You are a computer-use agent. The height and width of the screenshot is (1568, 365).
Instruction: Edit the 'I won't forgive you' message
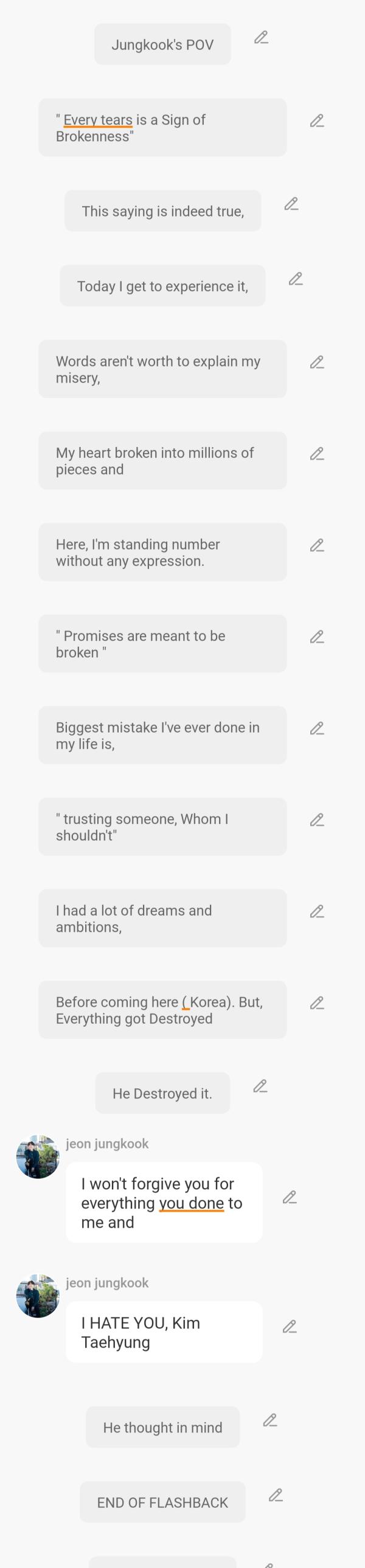[290, 1198]
